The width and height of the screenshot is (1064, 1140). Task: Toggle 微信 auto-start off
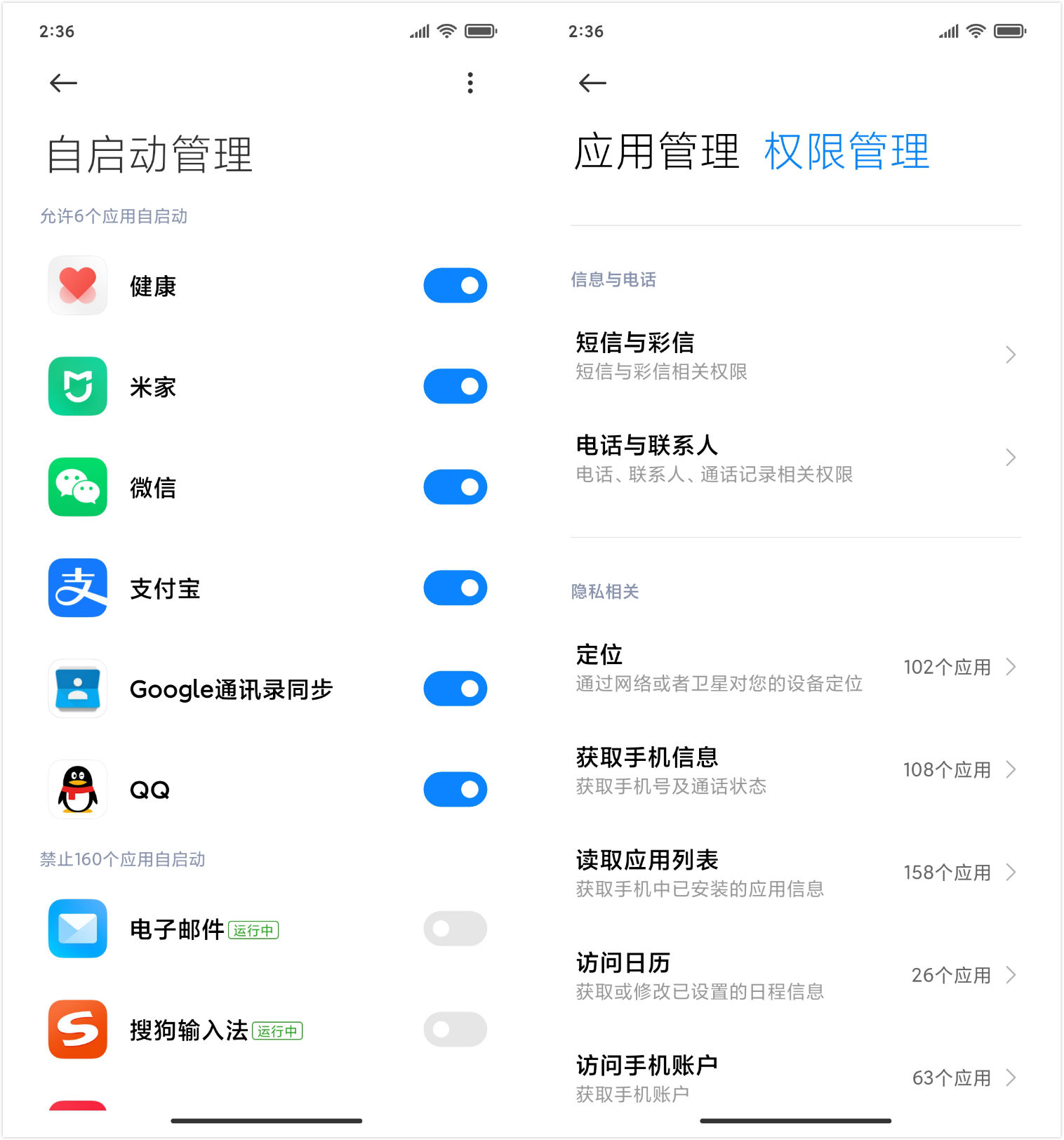[455, 487]
